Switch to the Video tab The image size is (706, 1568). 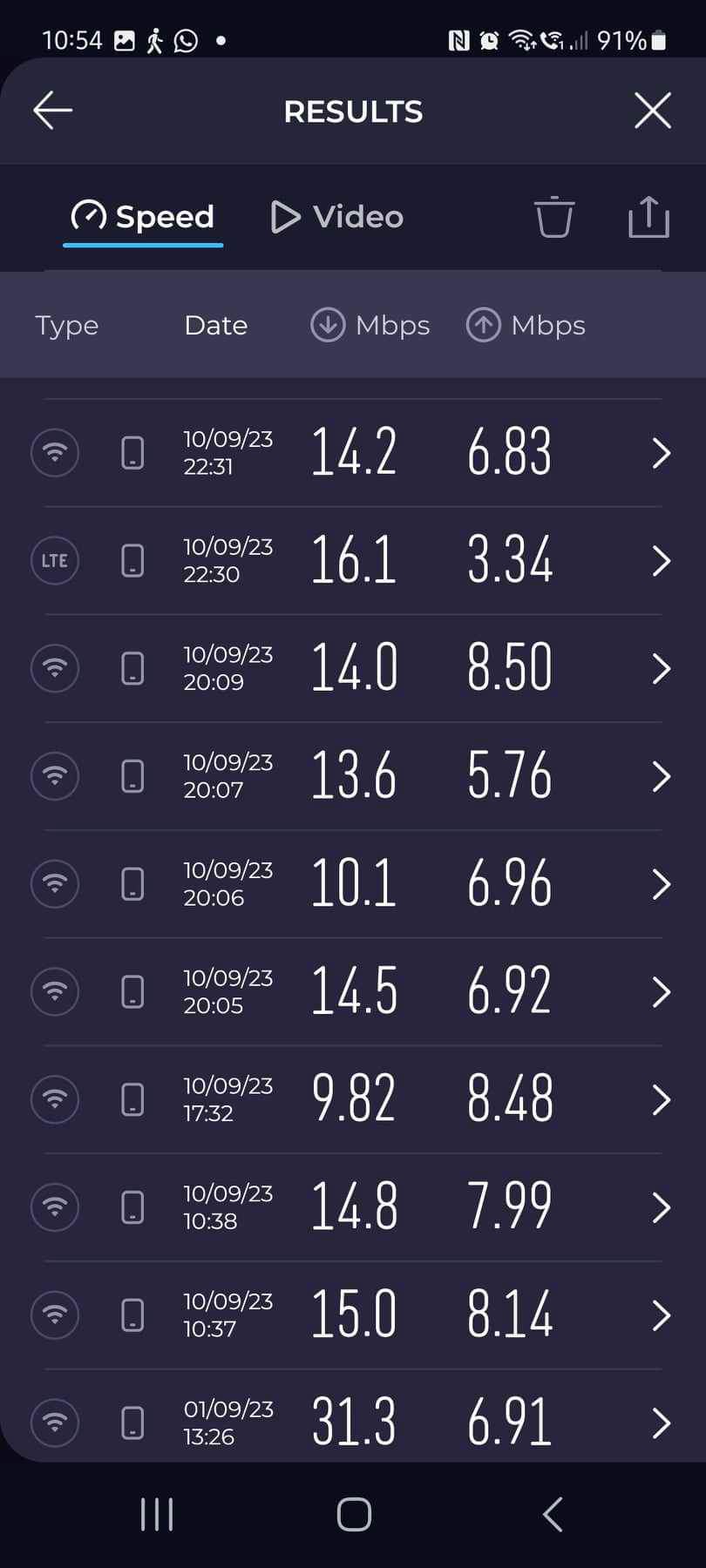coord(336,217)
